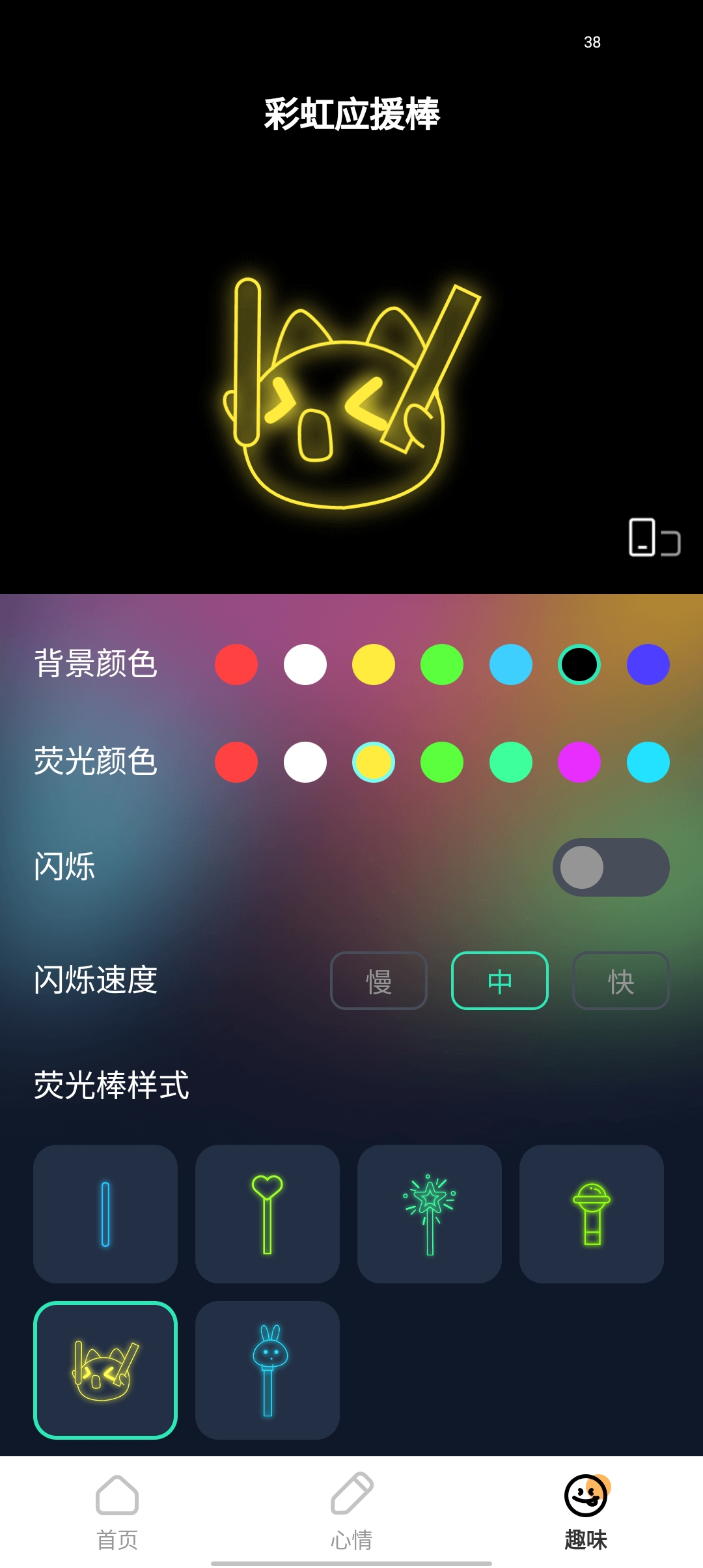Image resolution: width=703 pixels, height=1568 pixels.
Task: Click the 中 blink speed button
Action: (499, 981)
